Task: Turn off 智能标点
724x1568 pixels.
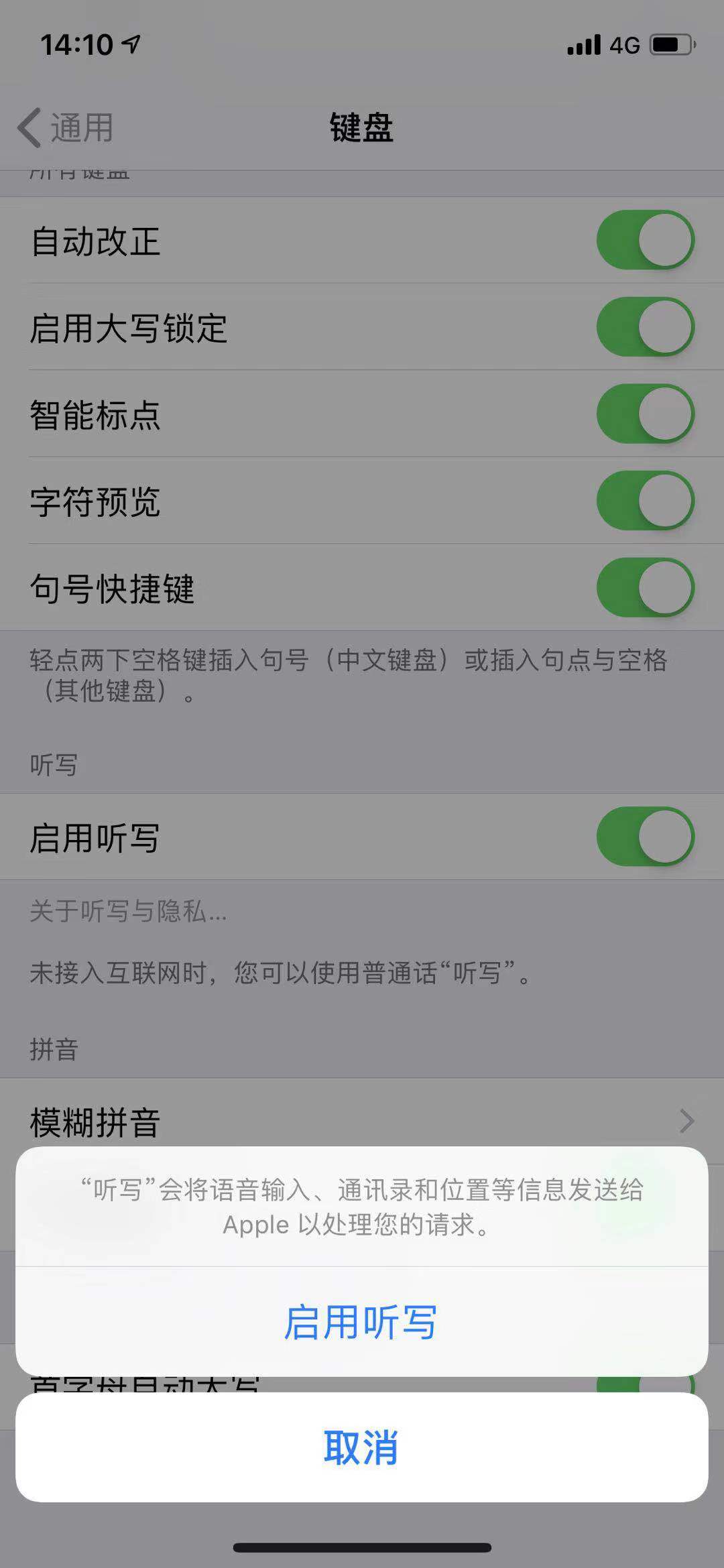Action: [x=645, y=414]
